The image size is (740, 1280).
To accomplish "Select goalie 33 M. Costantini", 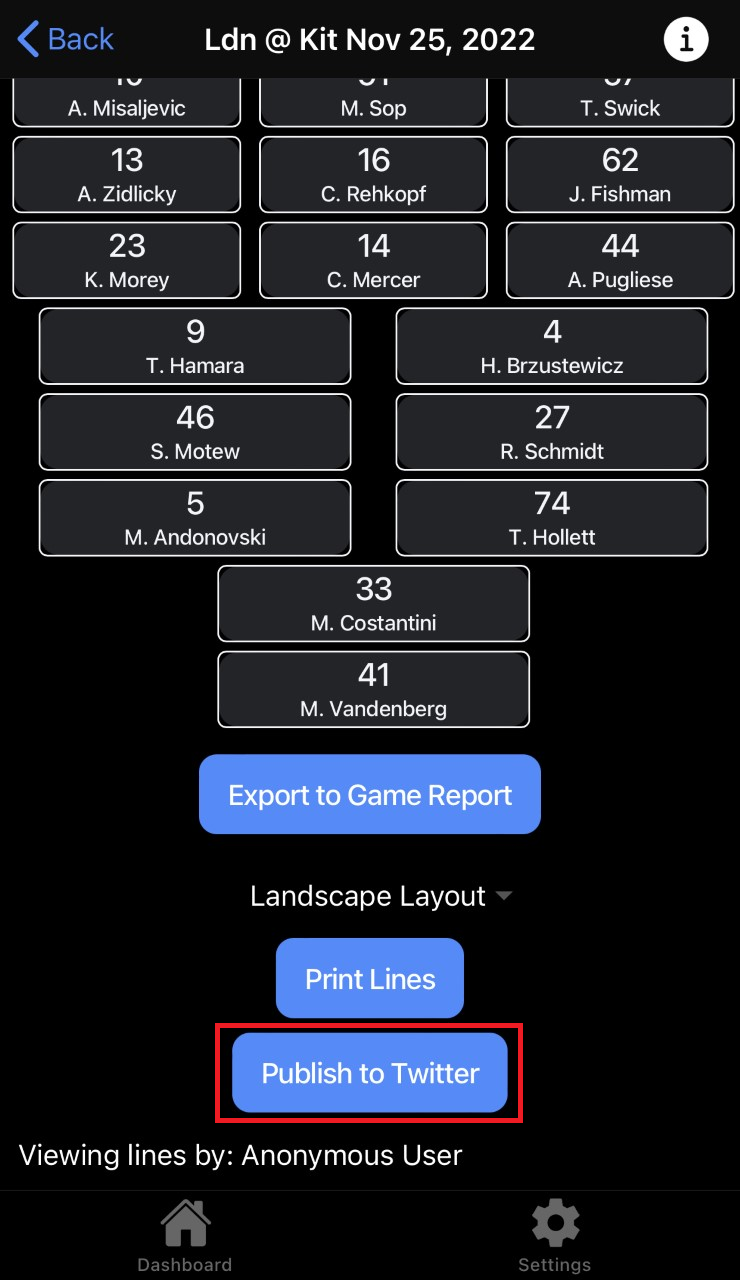I will (x=374, y=604).
